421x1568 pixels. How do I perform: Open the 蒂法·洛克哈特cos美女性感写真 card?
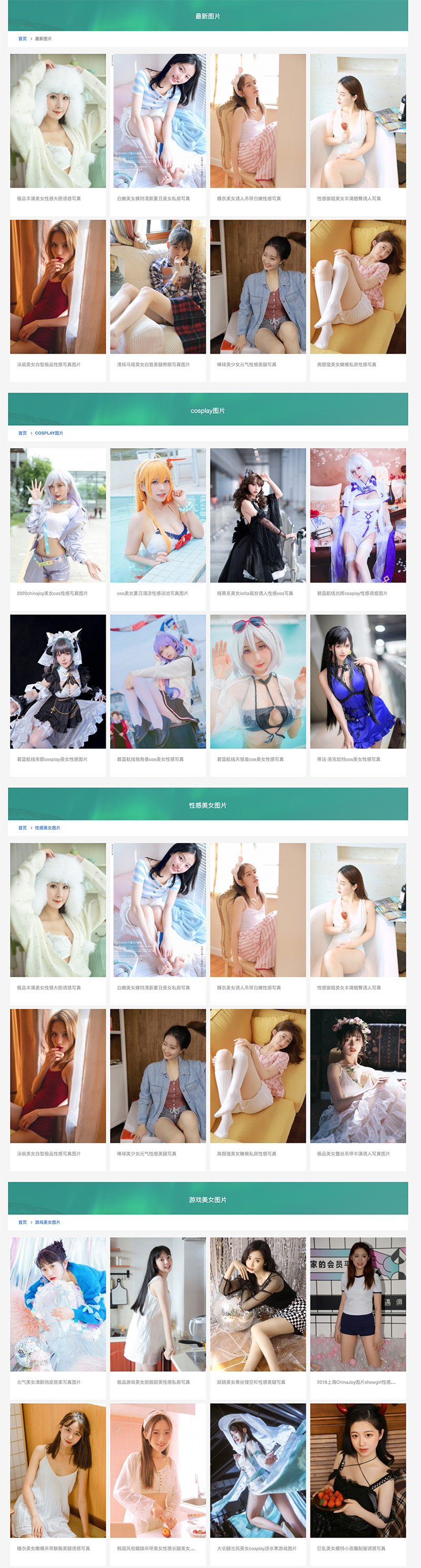(358, 682)
